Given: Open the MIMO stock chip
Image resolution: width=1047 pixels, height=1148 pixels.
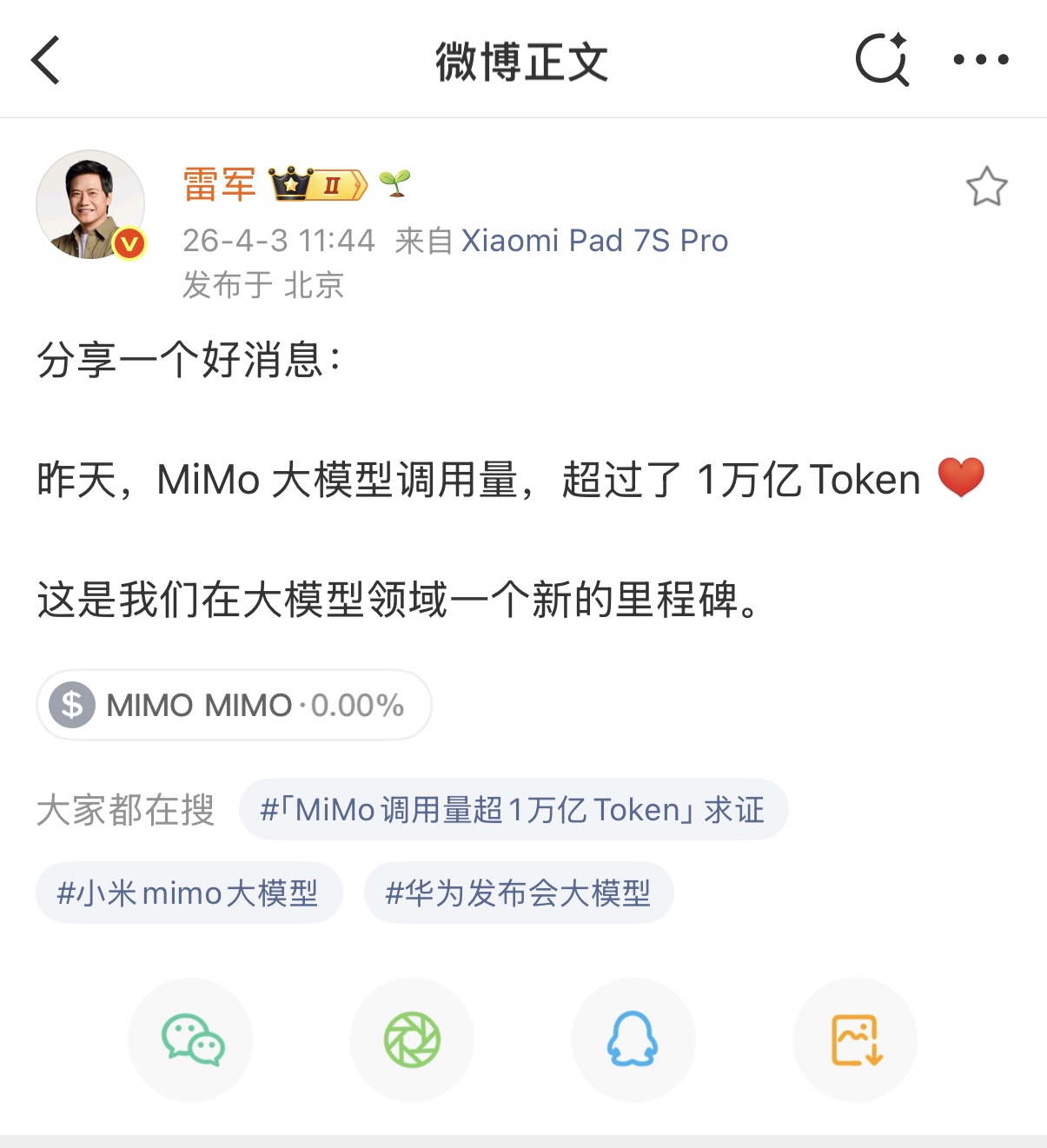Looking at the screenshot, I should pyautogui.click(x=234, y=705).
